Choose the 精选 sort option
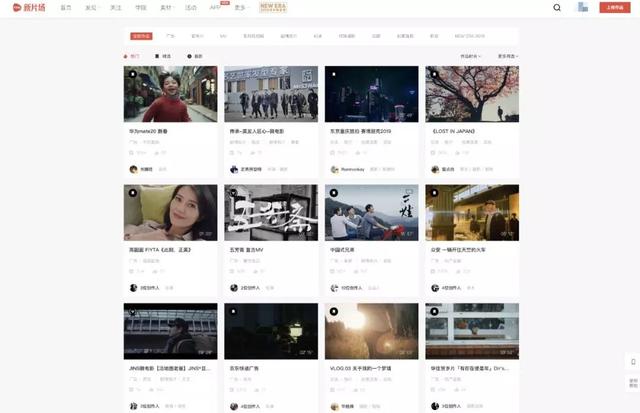 pyautogui.click(x=163, y=56)
